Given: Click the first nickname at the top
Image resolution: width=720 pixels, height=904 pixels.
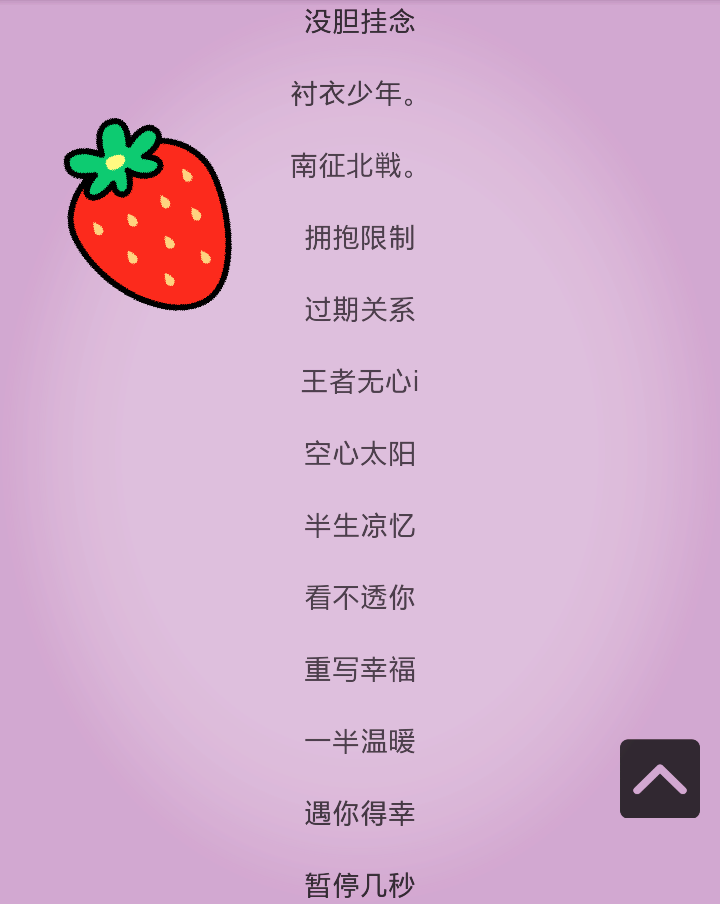Looking at the screenshot, I should click(360, 22).
